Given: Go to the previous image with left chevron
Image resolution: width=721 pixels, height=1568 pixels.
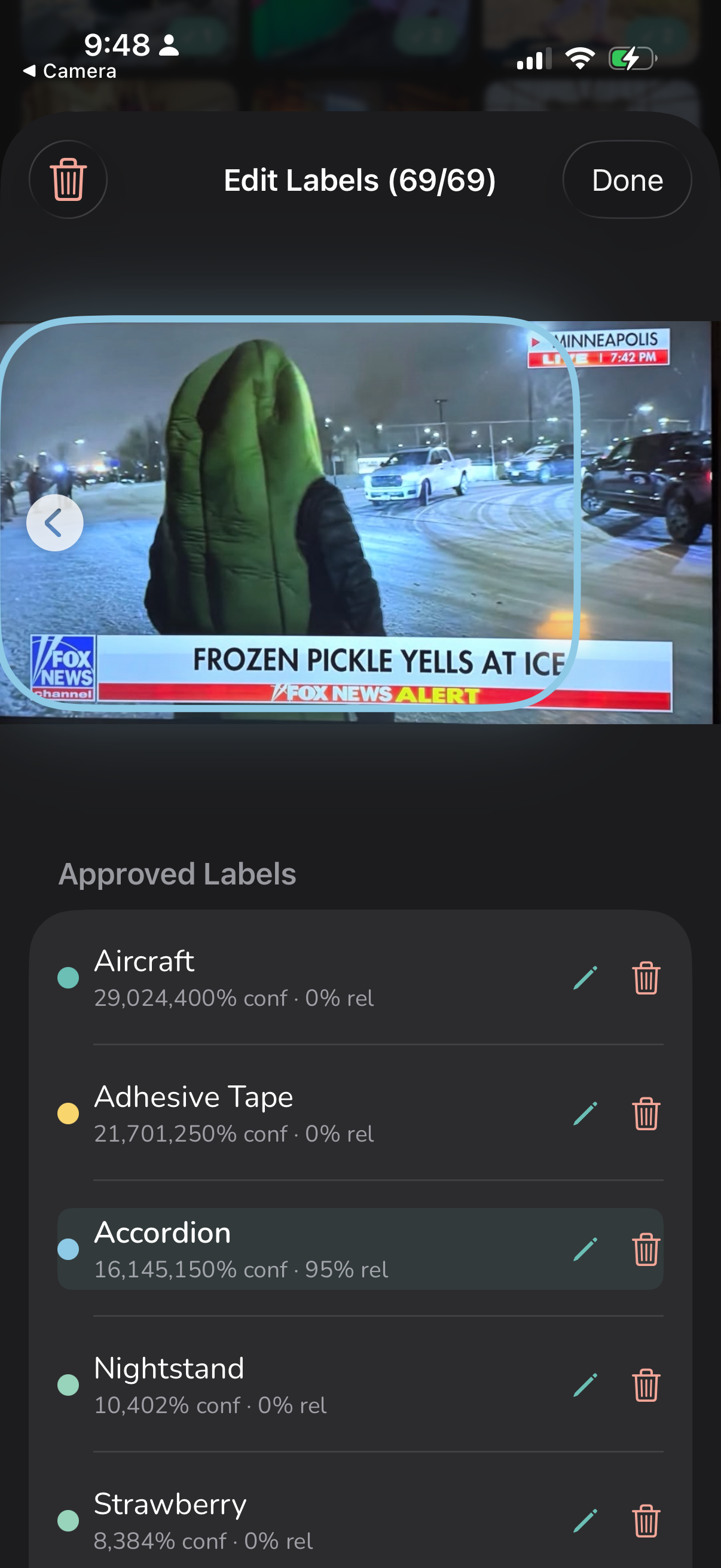Looking at the screenshot, I should pos(55,523).
